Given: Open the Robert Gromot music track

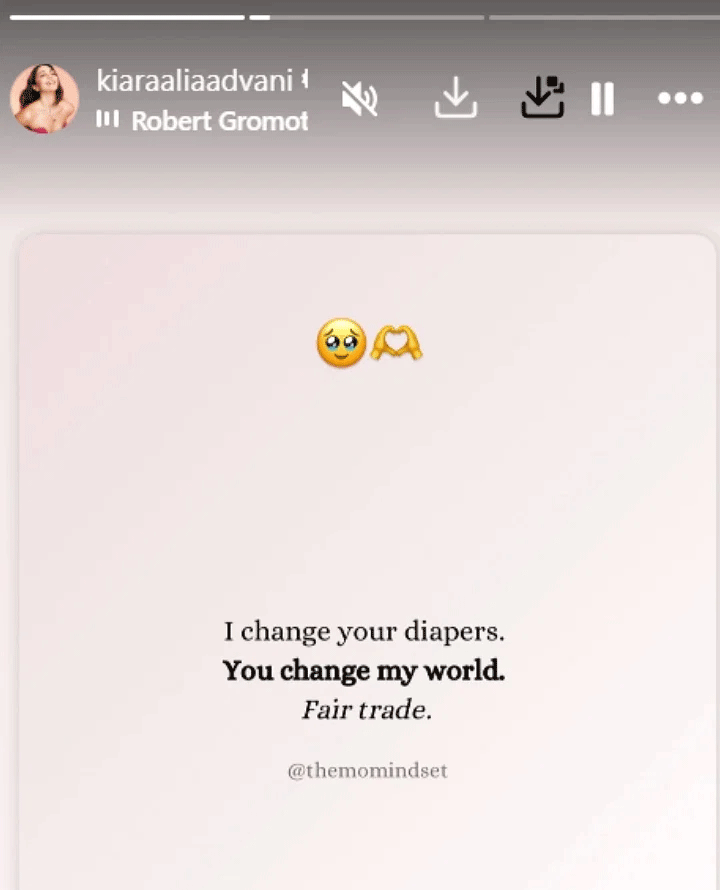Looking at the screenshot, I should (218, 121).
